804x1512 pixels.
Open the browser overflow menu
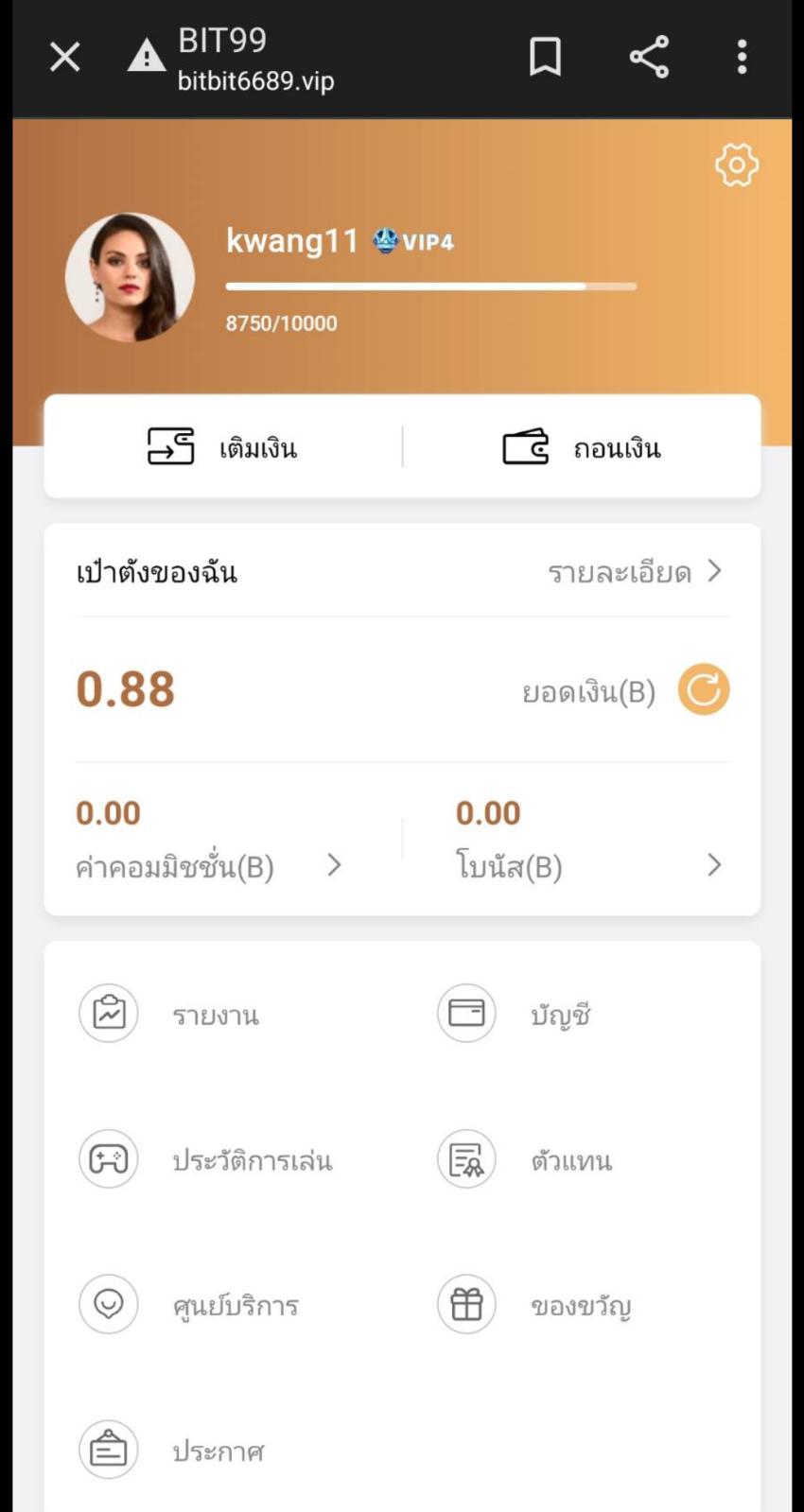point(742,57)
